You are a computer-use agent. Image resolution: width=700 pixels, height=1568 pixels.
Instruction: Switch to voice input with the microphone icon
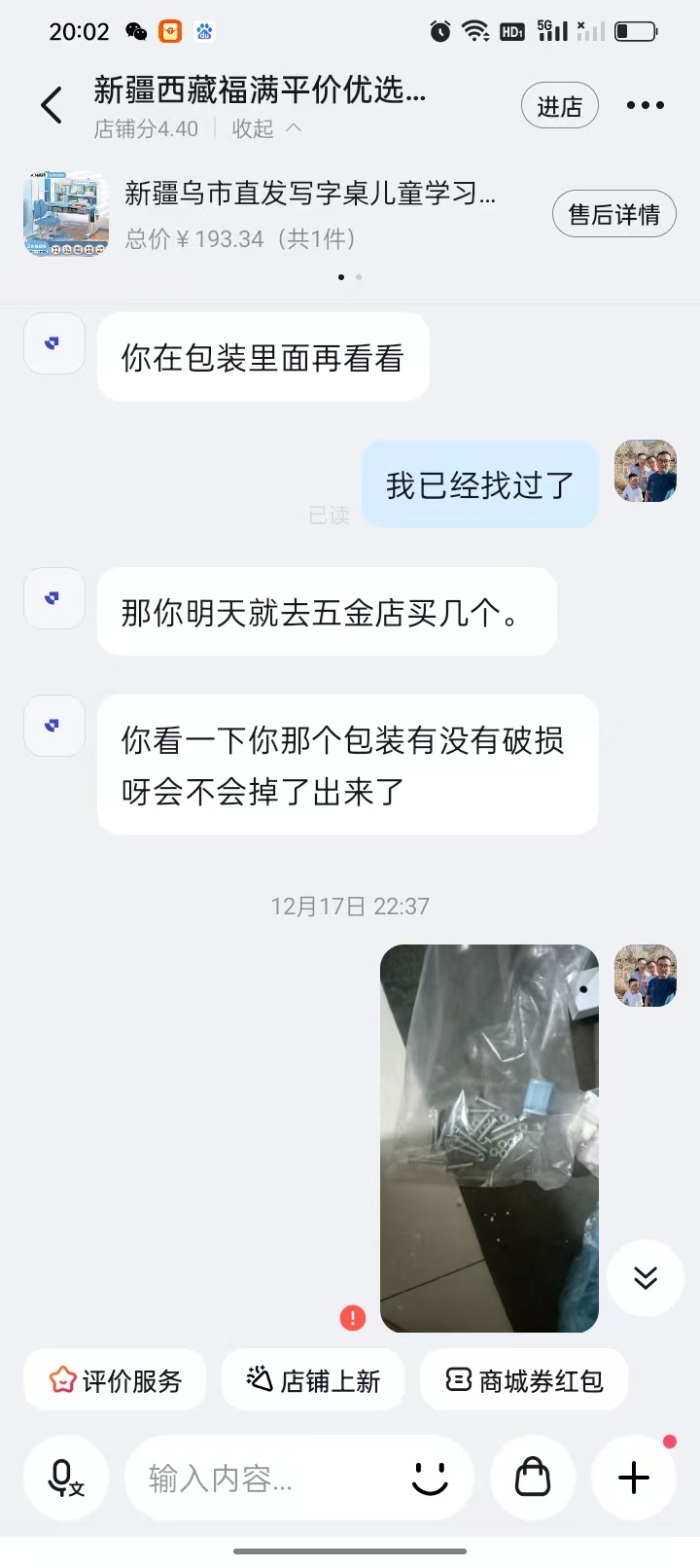[x=64, y=1479]
